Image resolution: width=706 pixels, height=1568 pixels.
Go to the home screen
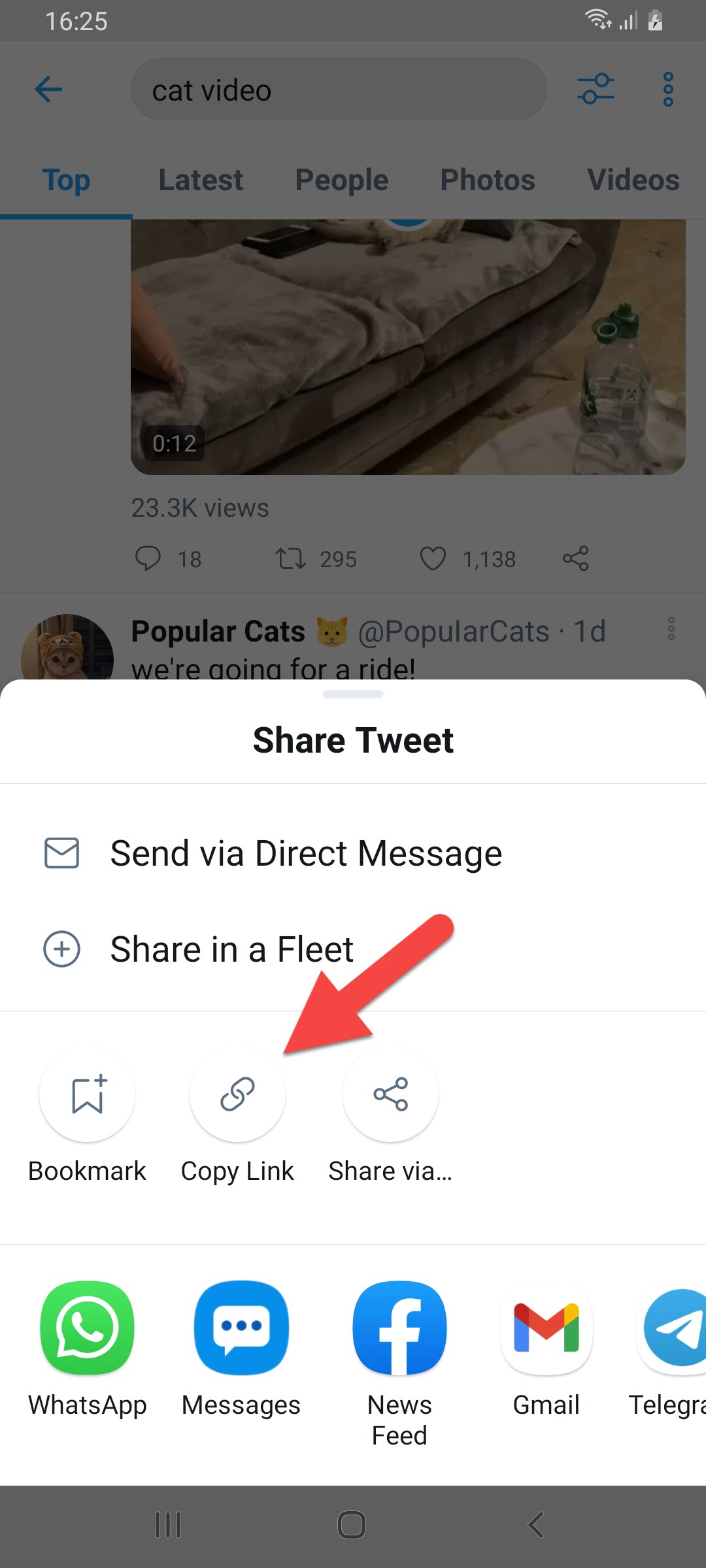[x=352, y=1525]
